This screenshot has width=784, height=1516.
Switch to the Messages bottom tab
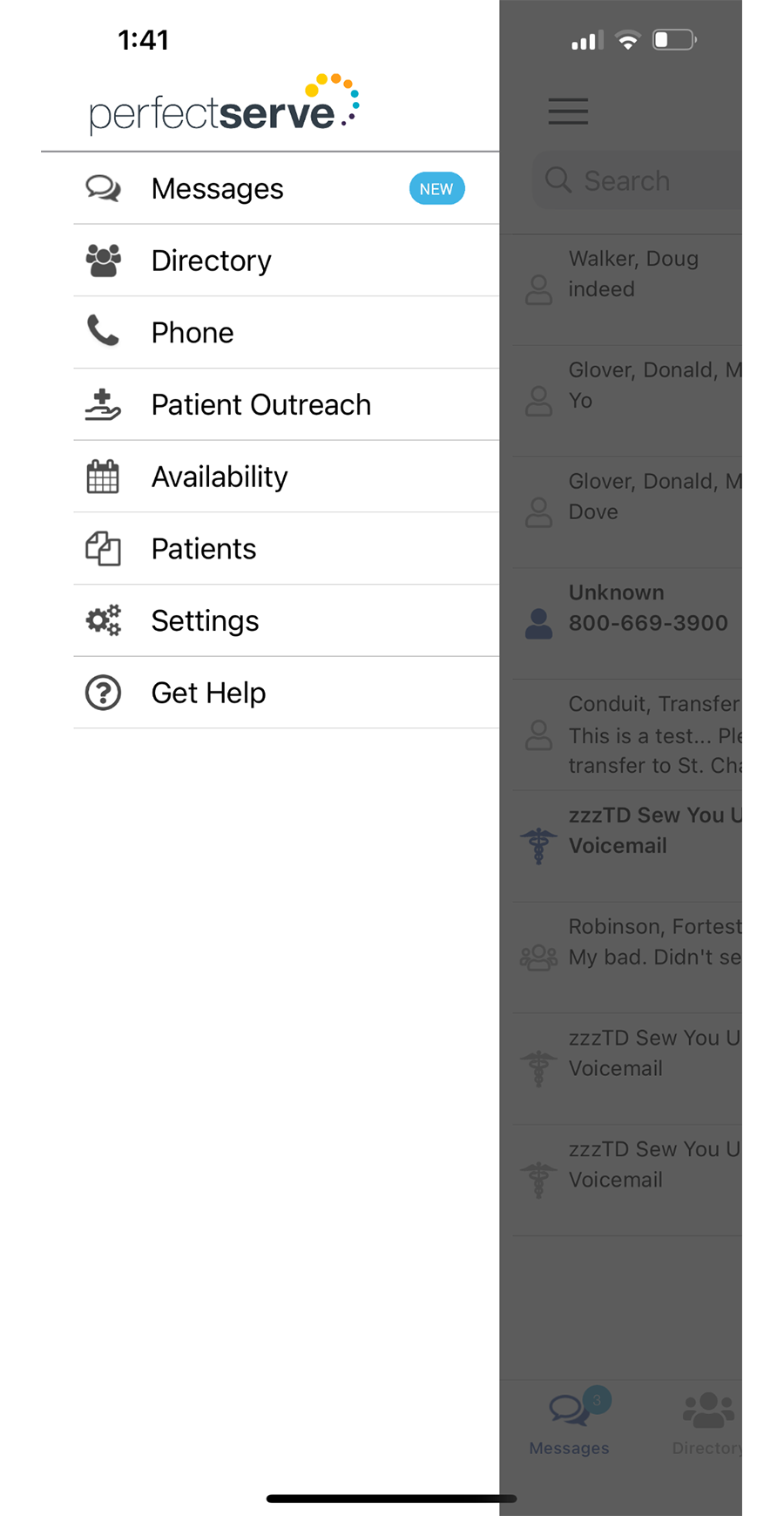(569, 1422)
